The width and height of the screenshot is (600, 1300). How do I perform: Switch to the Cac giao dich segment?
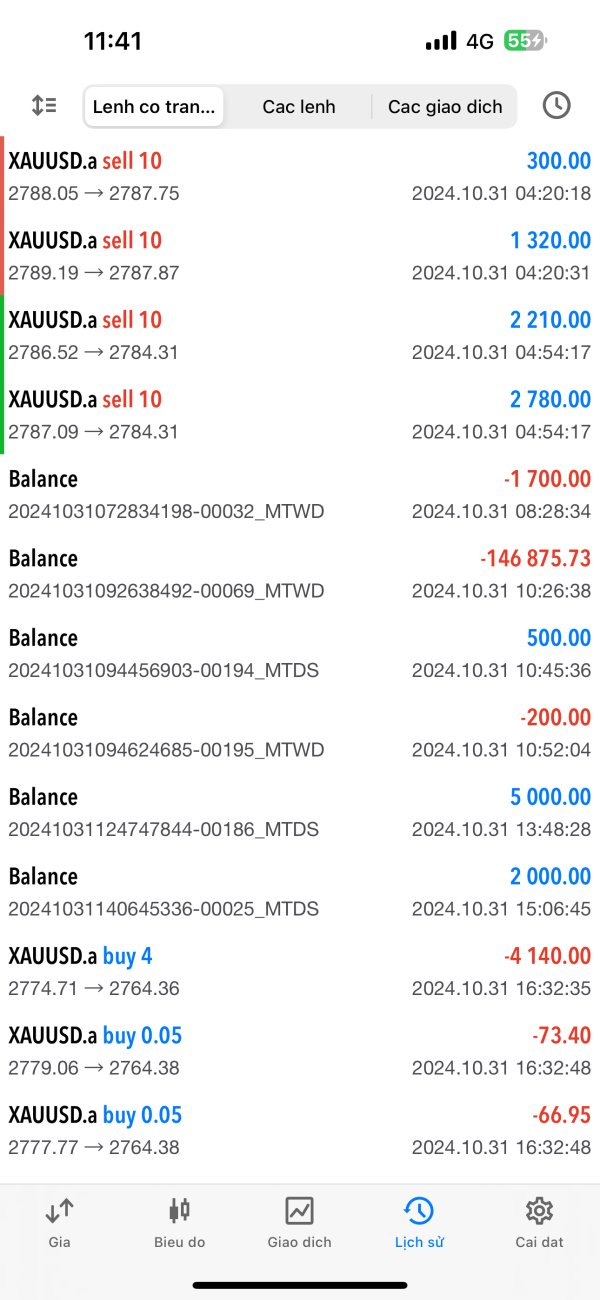point(445,106)
